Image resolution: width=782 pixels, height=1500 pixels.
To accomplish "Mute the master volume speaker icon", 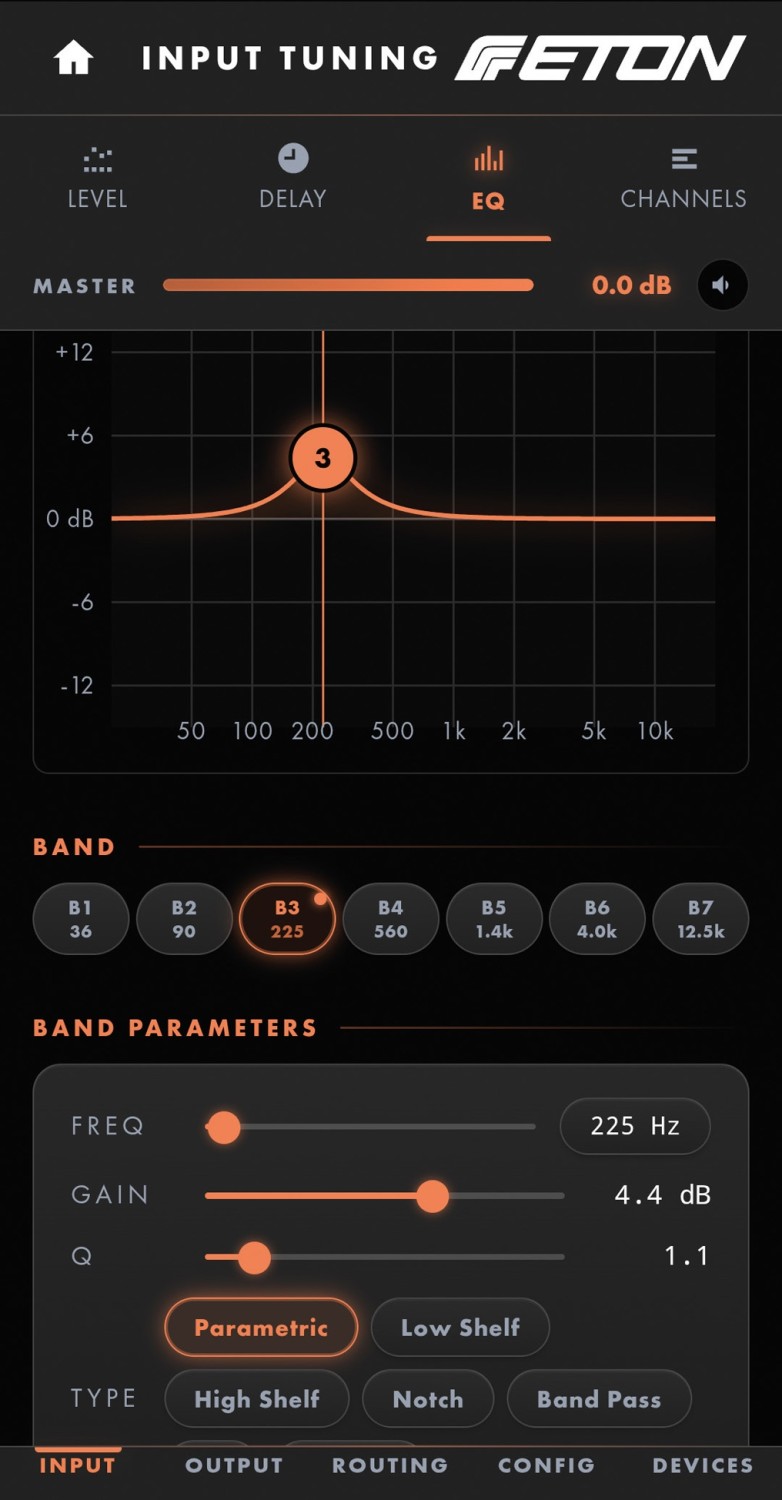I will [722, 286].
